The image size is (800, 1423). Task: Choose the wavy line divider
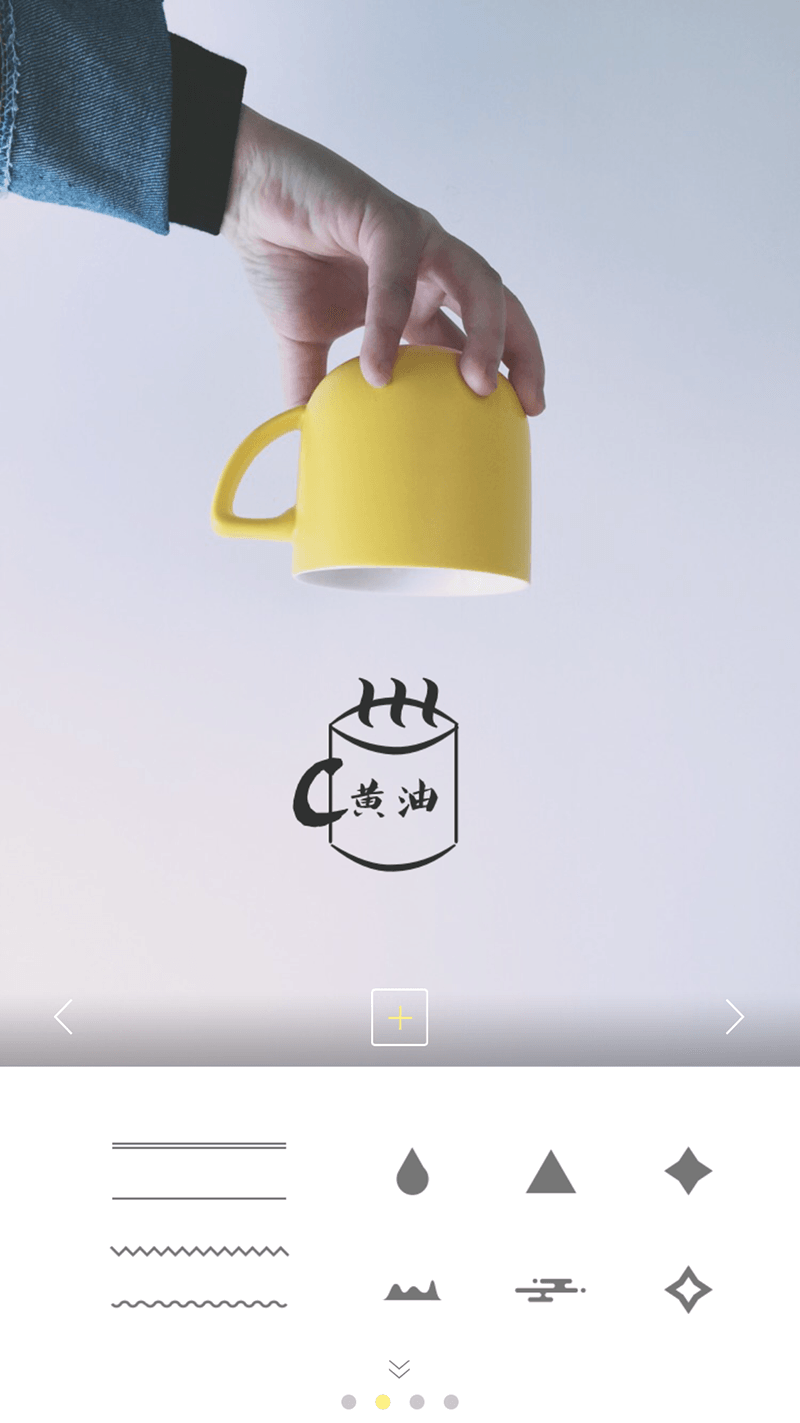pyautogui.click(x=199, y=1304)
